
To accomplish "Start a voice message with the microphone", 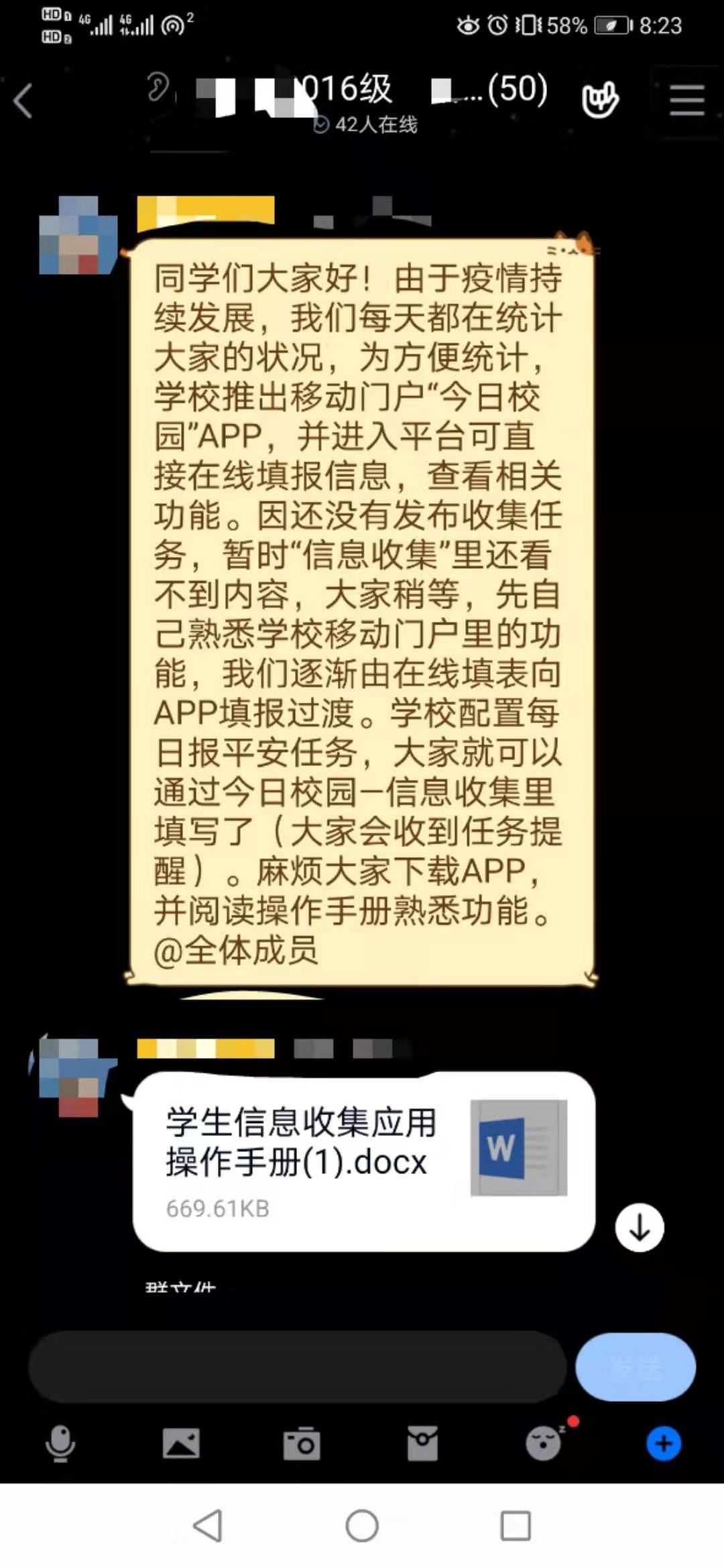I will tap(60, 1443).
